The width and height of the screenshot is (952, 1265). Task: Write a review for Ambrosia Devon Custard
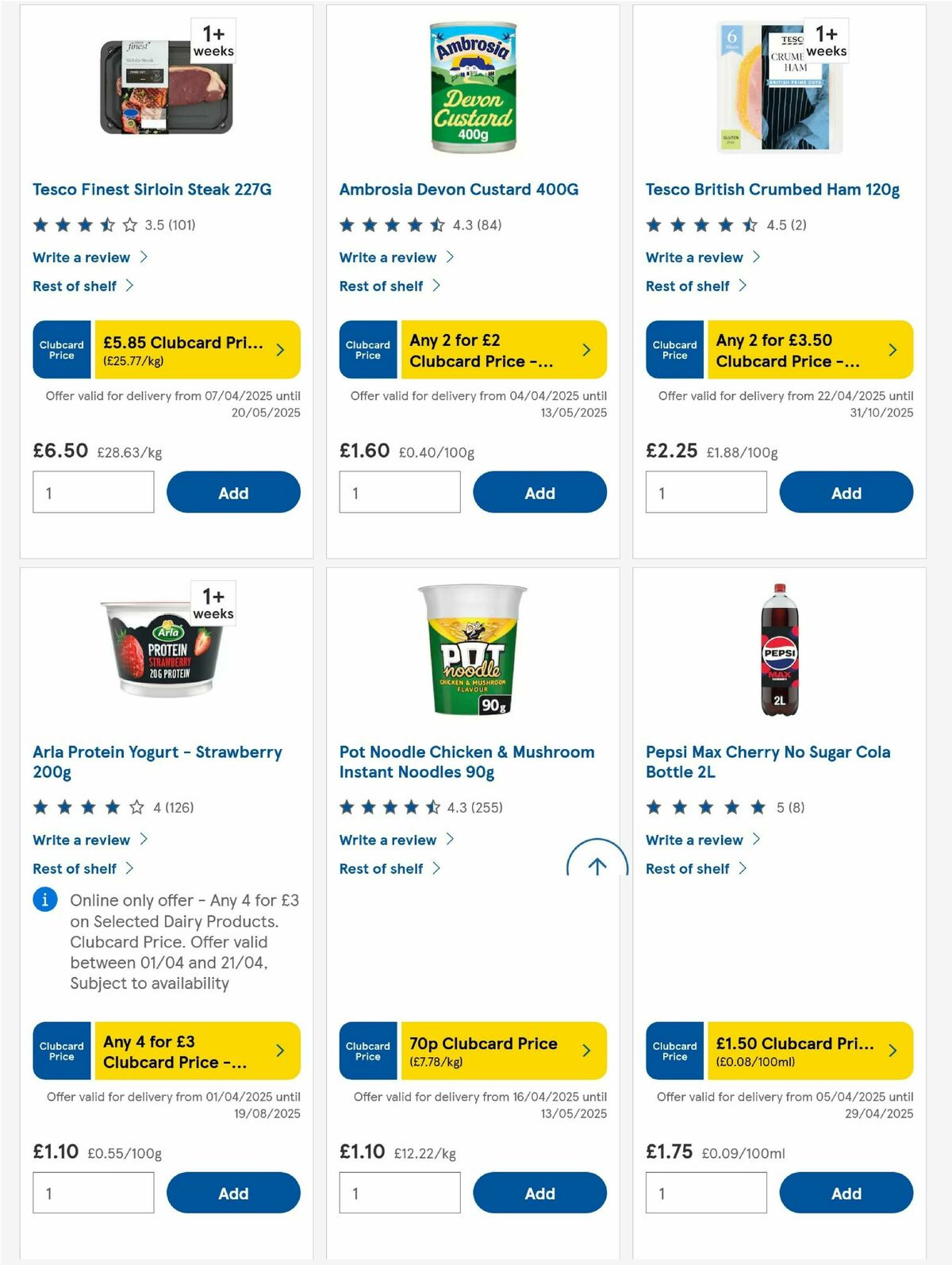coord(388,257)
